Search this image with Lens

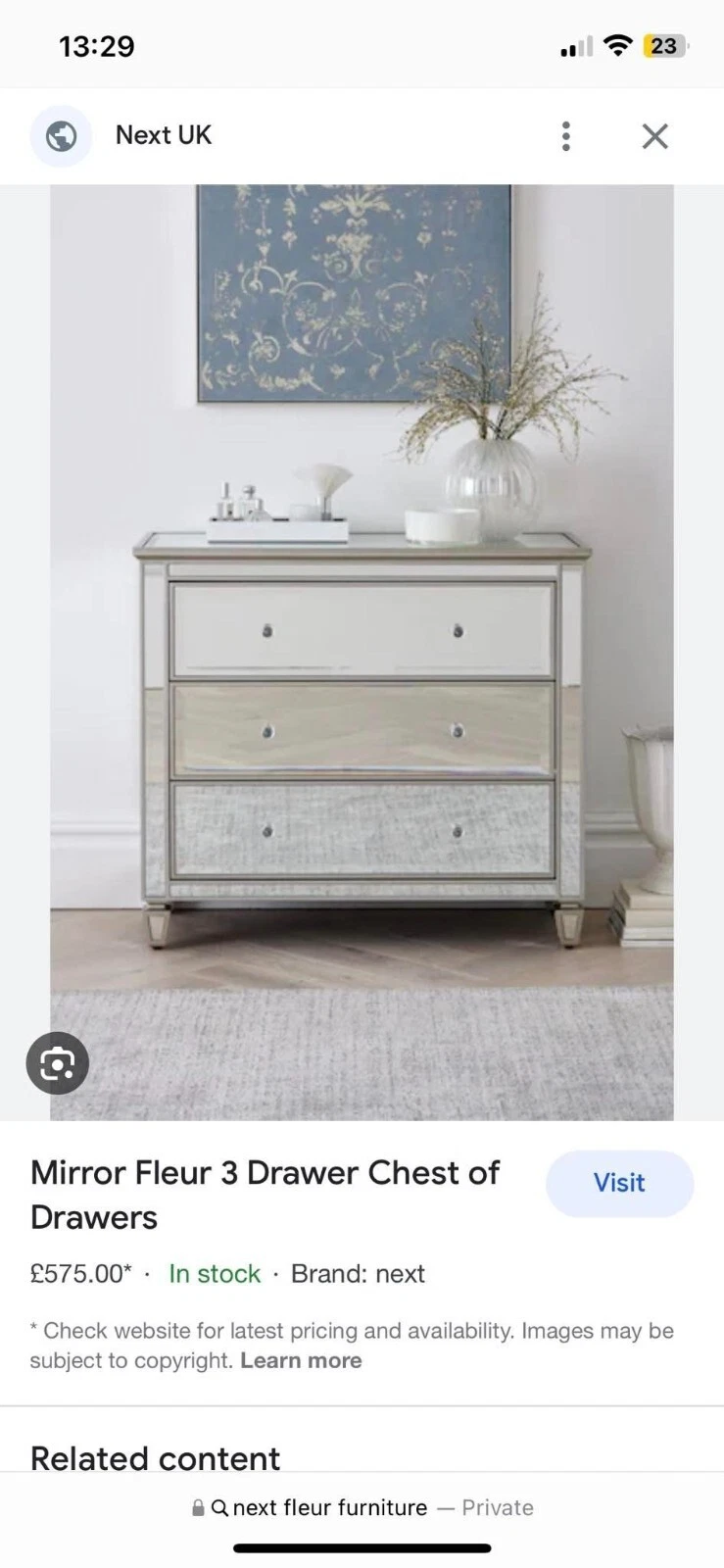tap(57, 1063)
